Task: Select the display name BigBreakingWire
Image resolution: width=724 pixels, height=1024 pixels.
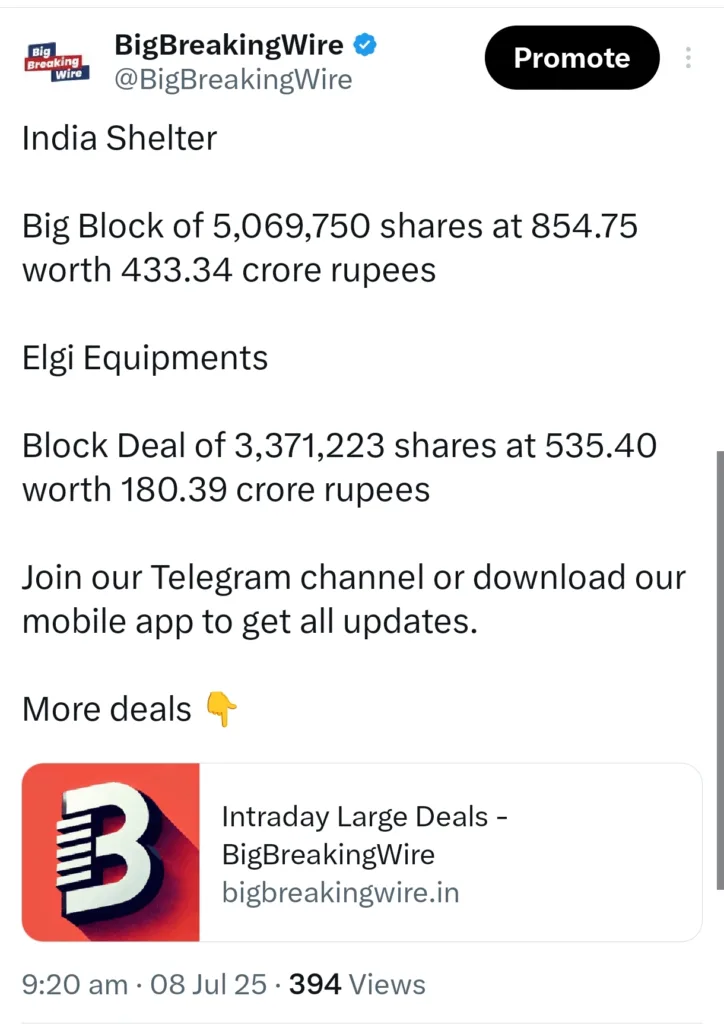Action: click(x=230, y=44)
